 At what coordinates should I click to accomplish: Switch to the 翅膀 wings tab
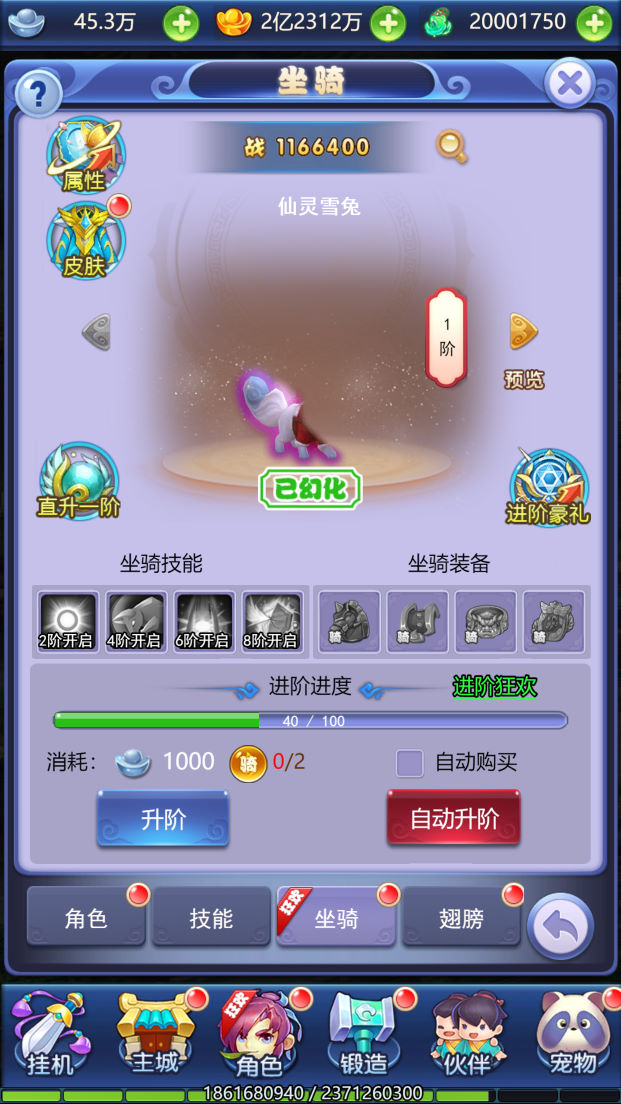461,918
